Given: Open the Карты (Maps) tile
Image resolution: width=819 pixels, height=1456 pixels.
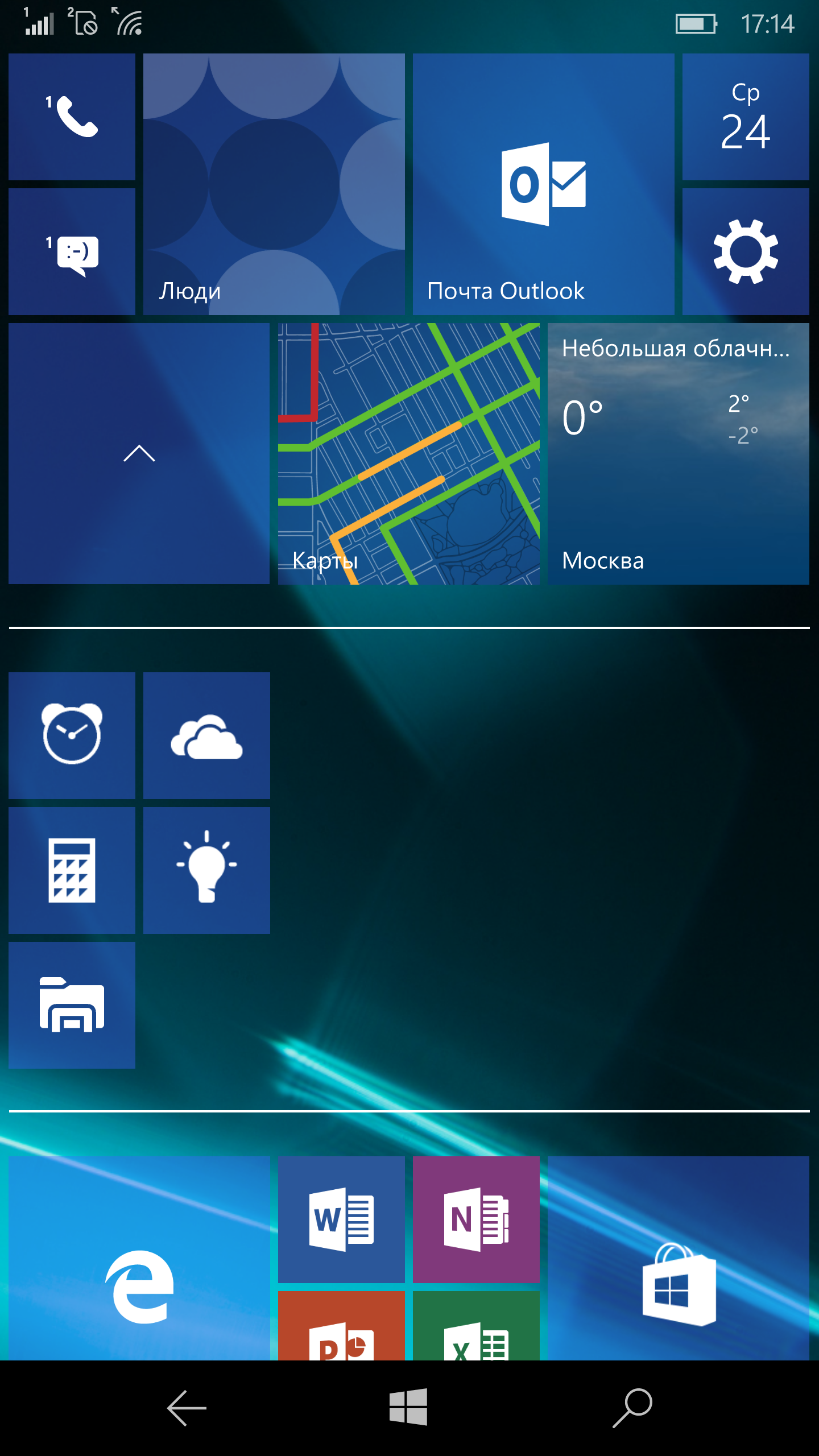Looking at the screenshot, I should coord(408,453).
